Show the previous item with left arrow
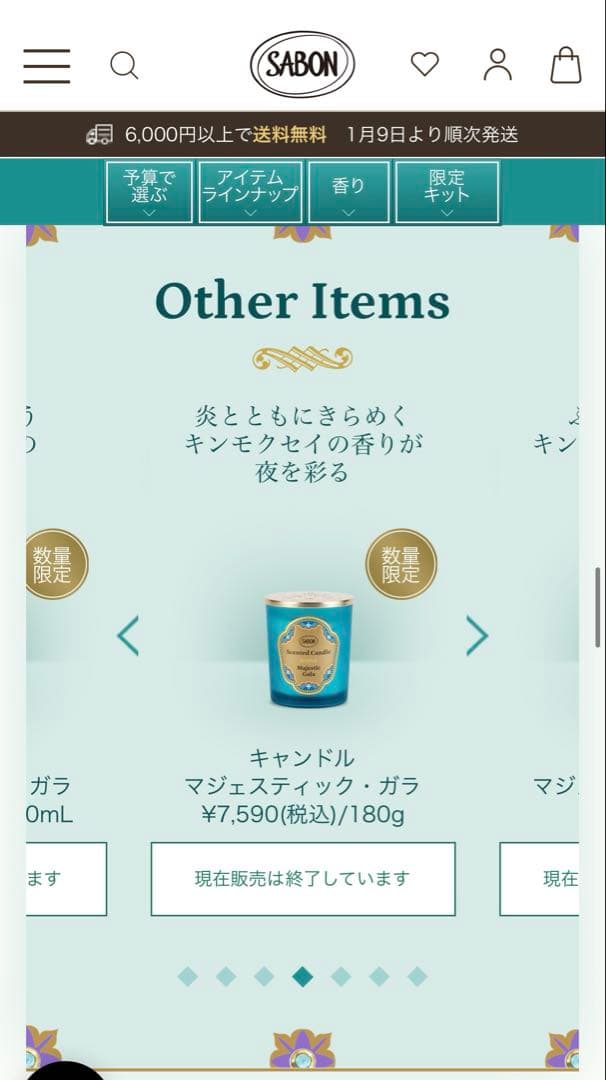Screen dimensions: 606x1080 128,636
